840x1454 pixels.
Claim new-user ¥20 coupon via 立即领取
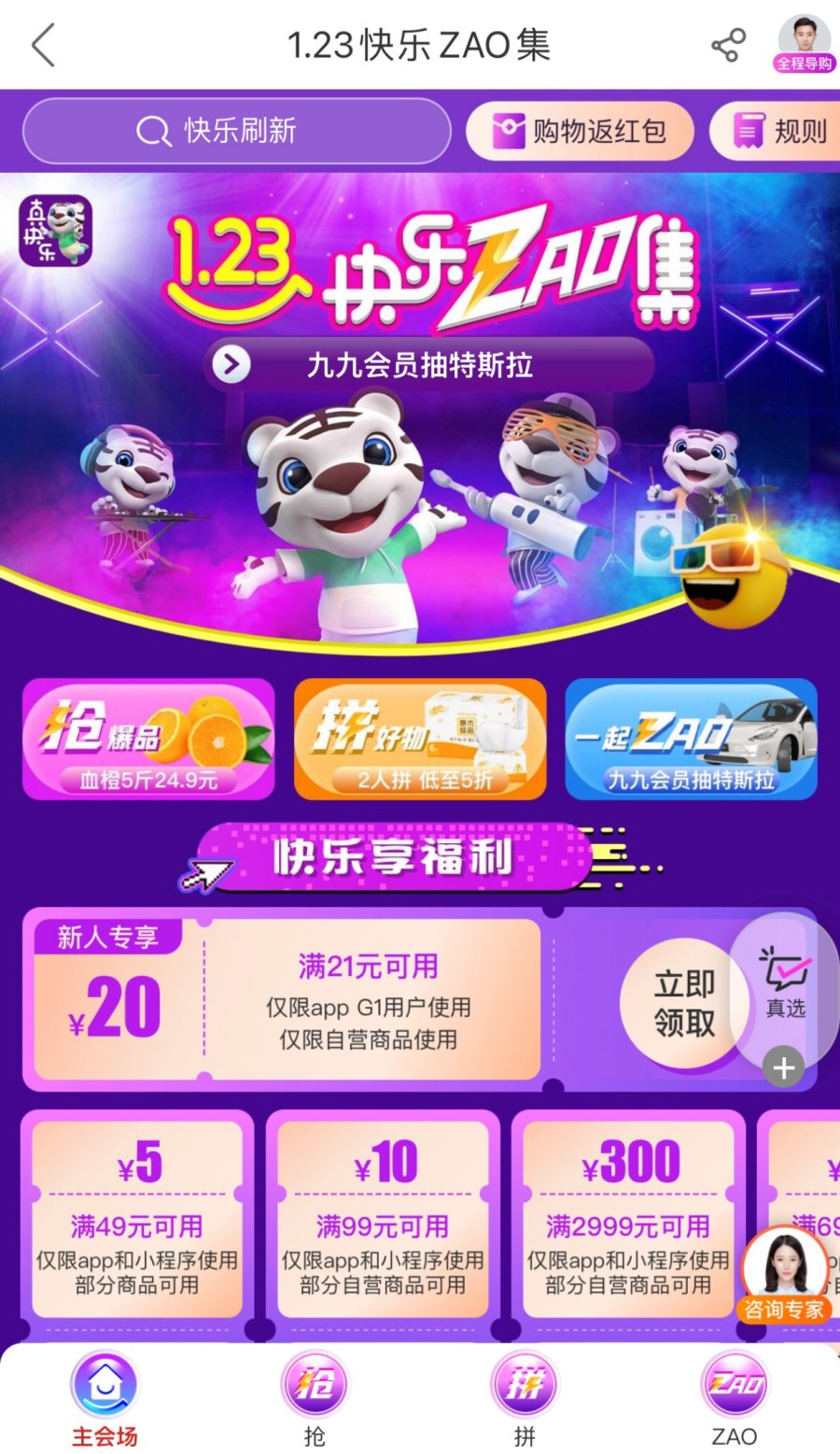(684, 1003)
